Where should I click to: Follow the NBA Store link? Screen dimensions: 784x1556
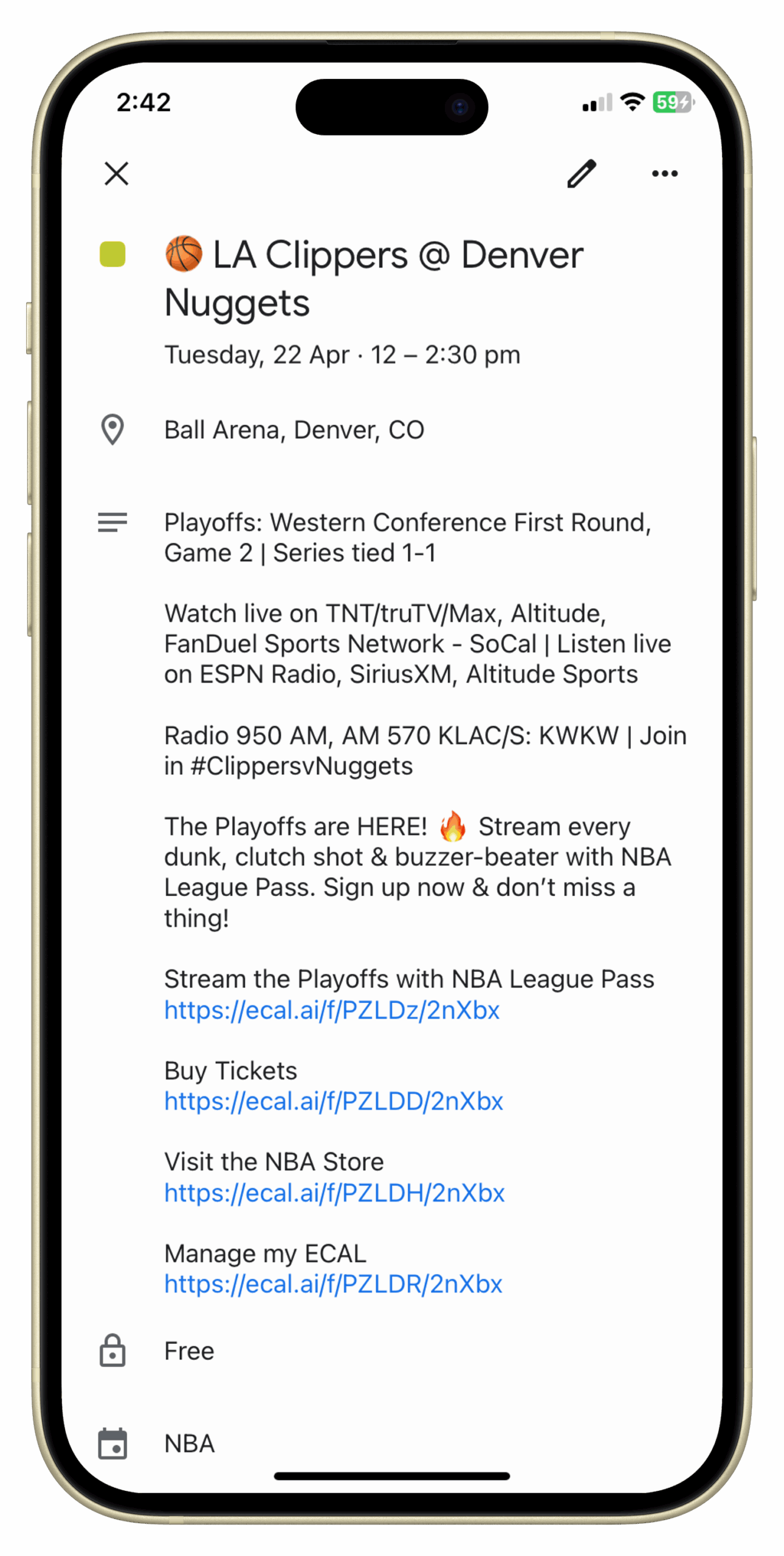334,1193
